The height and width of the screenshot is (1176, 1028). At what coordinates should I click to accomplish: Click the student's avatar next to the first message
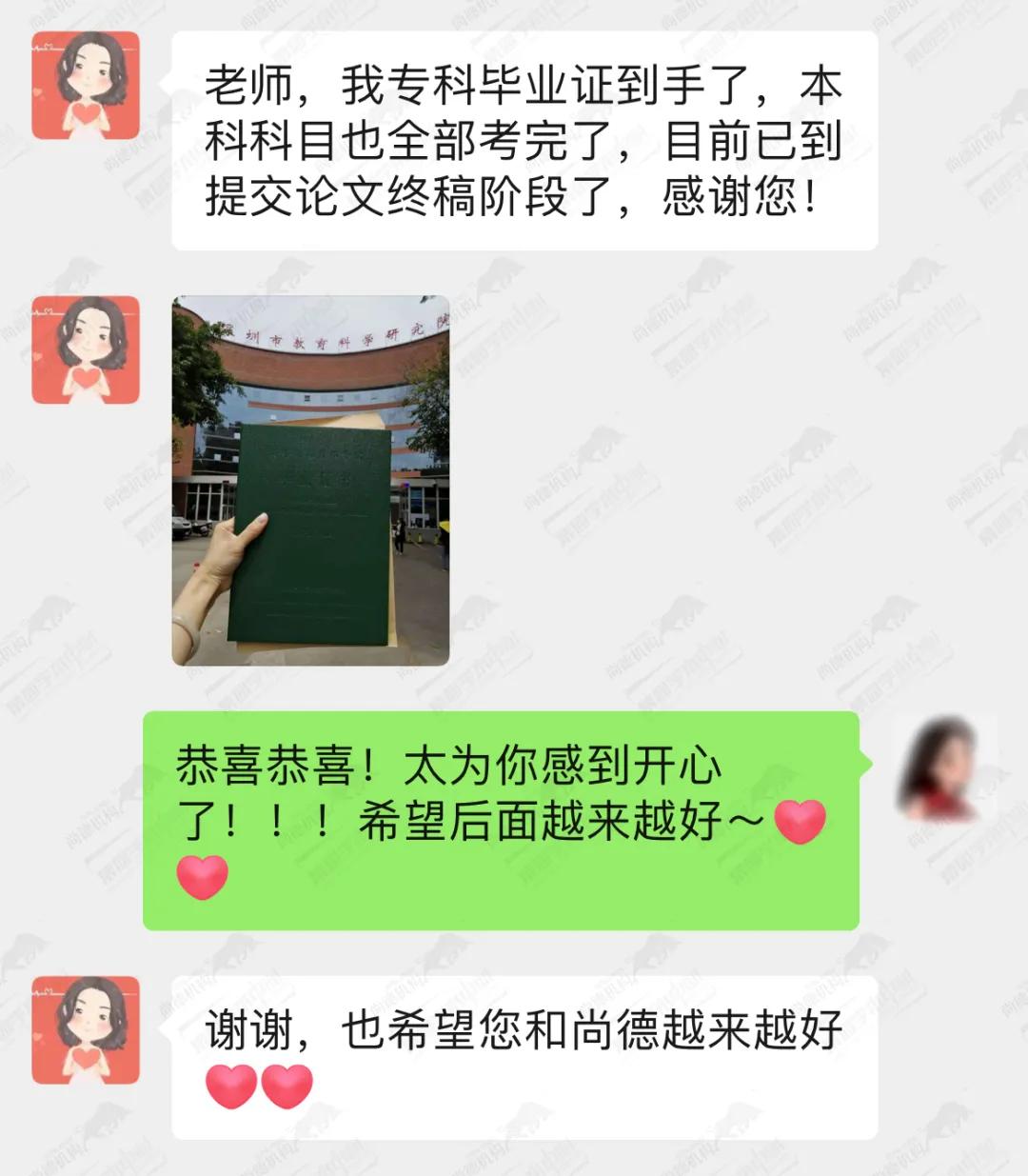85,86
